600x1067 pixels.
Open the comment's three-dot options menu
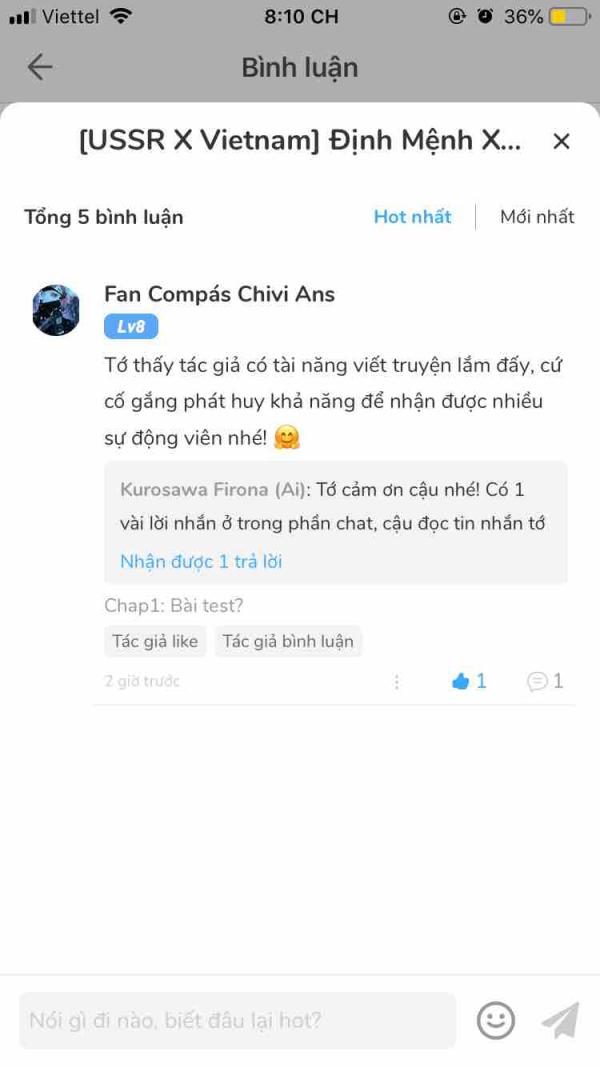[397, 682]
